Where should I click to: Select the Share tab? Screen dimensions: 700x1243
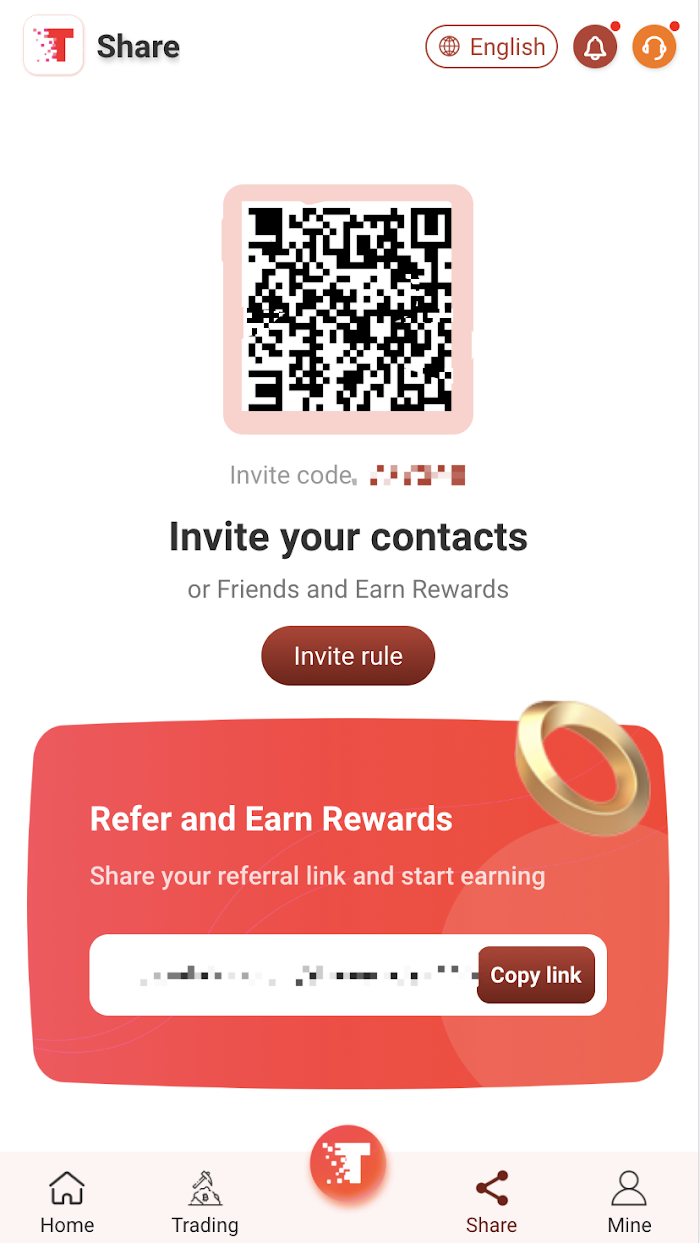[x=491, y=1202]
